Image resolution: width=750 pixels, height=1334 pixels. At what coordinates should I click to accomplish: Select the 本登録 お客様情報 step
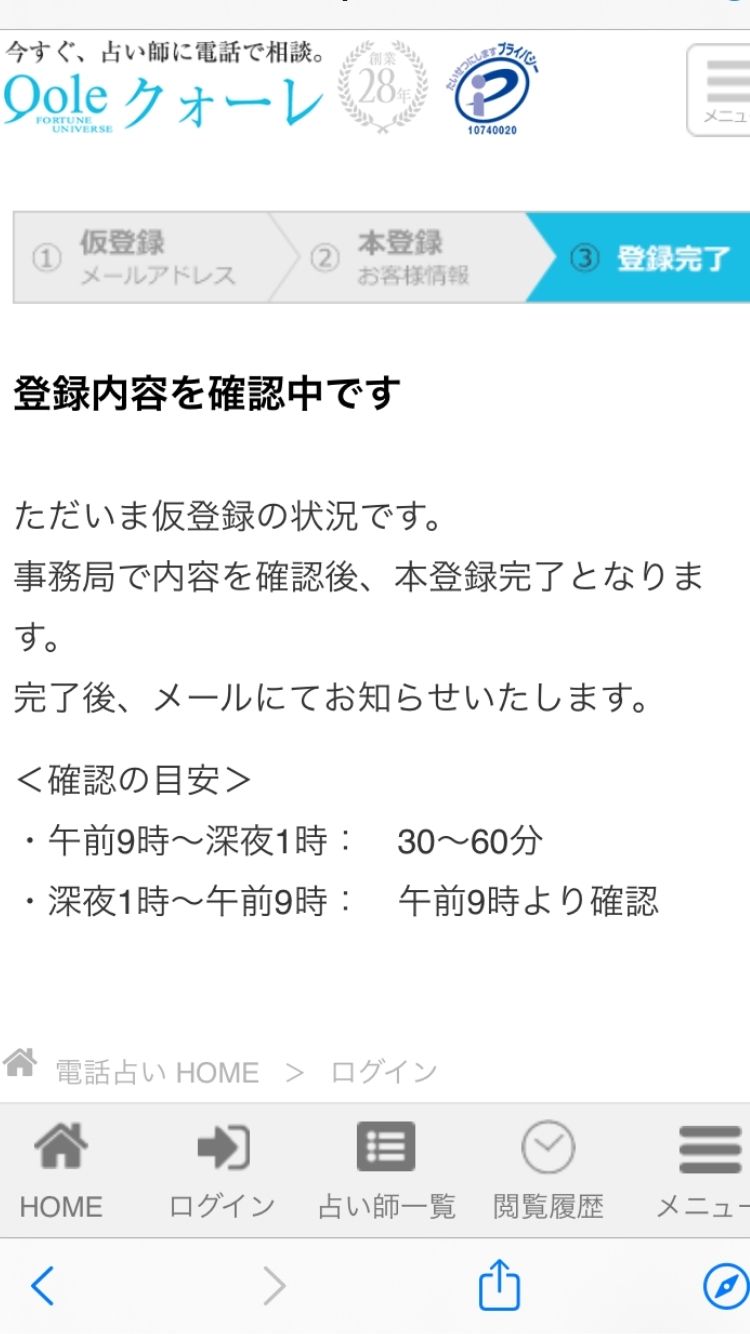(x=400, y=256)
